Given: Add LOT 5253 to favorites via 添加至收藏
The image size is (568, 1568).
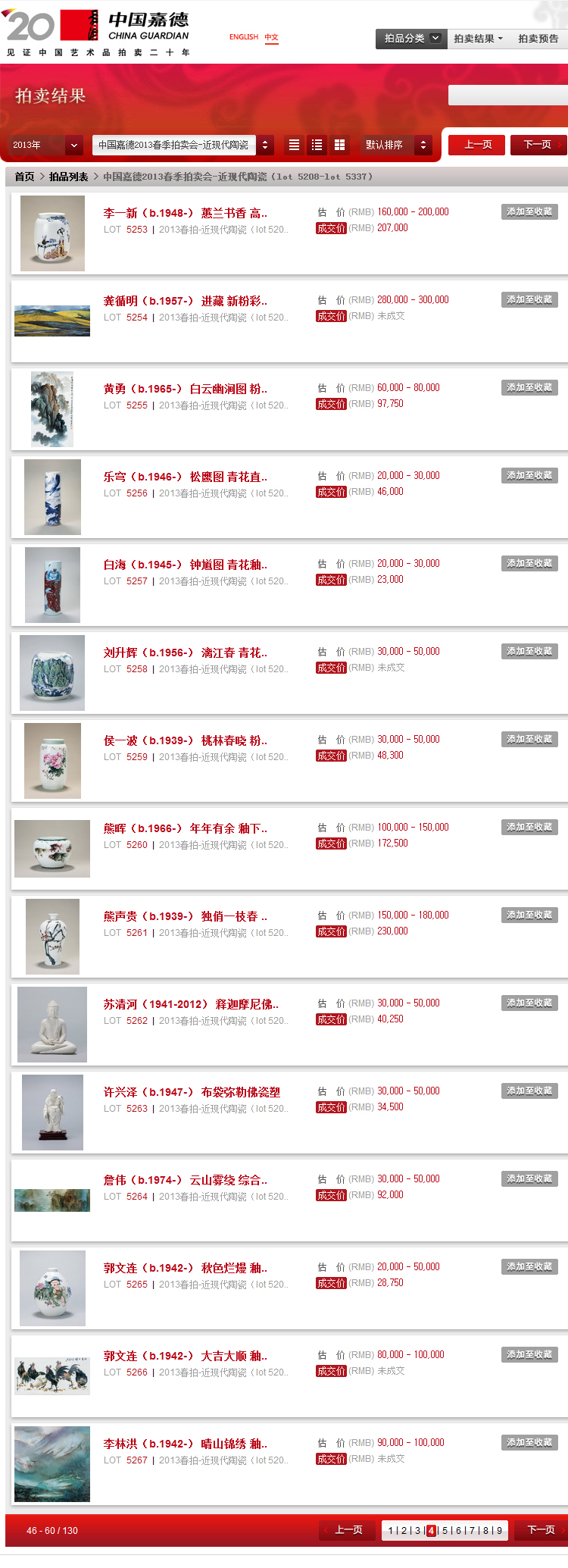Looking at the screenshot, I should click(529, 211).
